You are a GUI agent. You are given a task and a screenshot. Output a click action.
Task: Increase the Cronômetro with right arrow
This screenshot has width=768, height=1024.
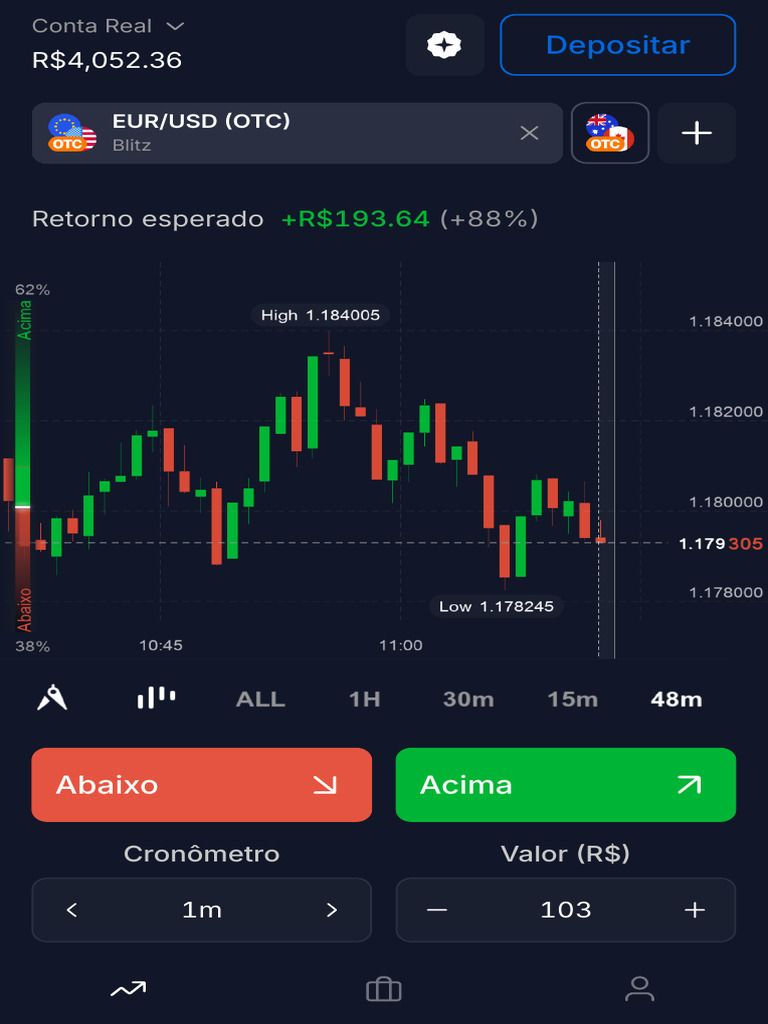(x=332, y=910)
